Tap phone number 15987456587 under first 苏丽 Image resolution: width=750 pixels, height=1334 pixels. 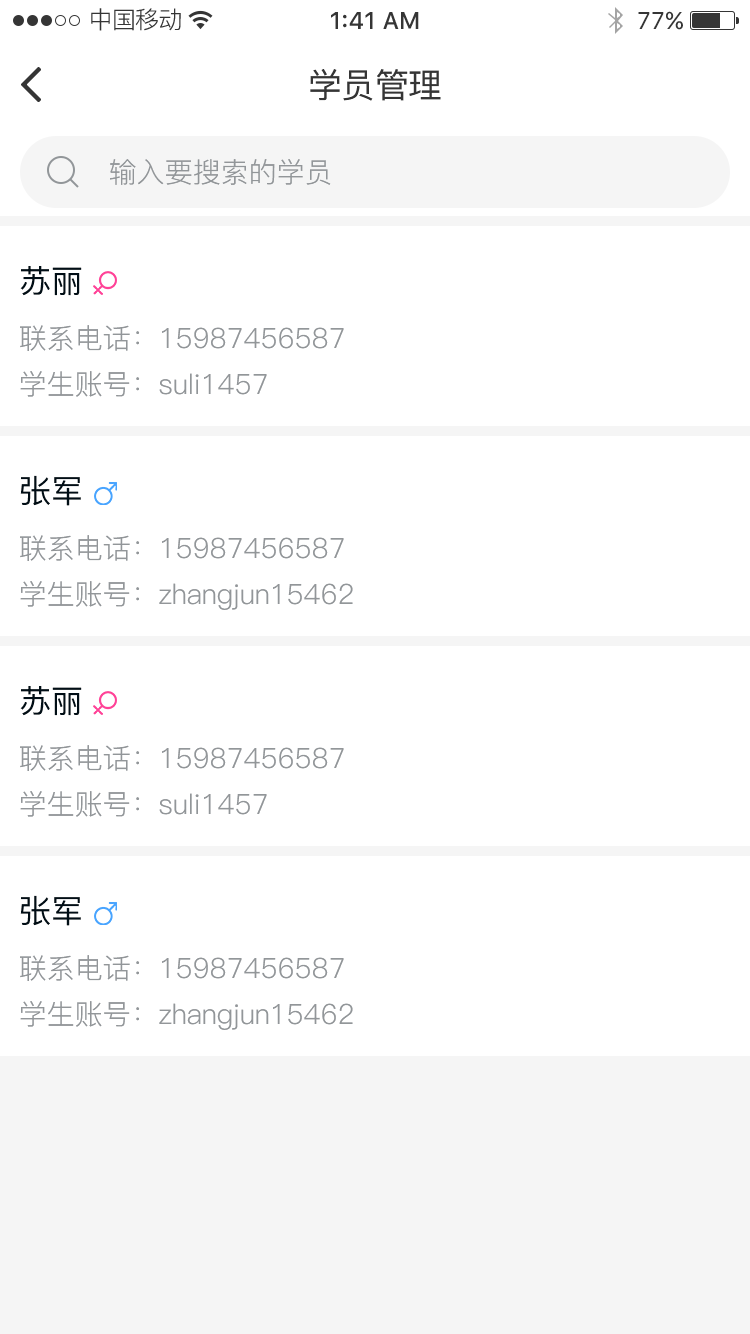pyautogui.click(x=250, y=338)
